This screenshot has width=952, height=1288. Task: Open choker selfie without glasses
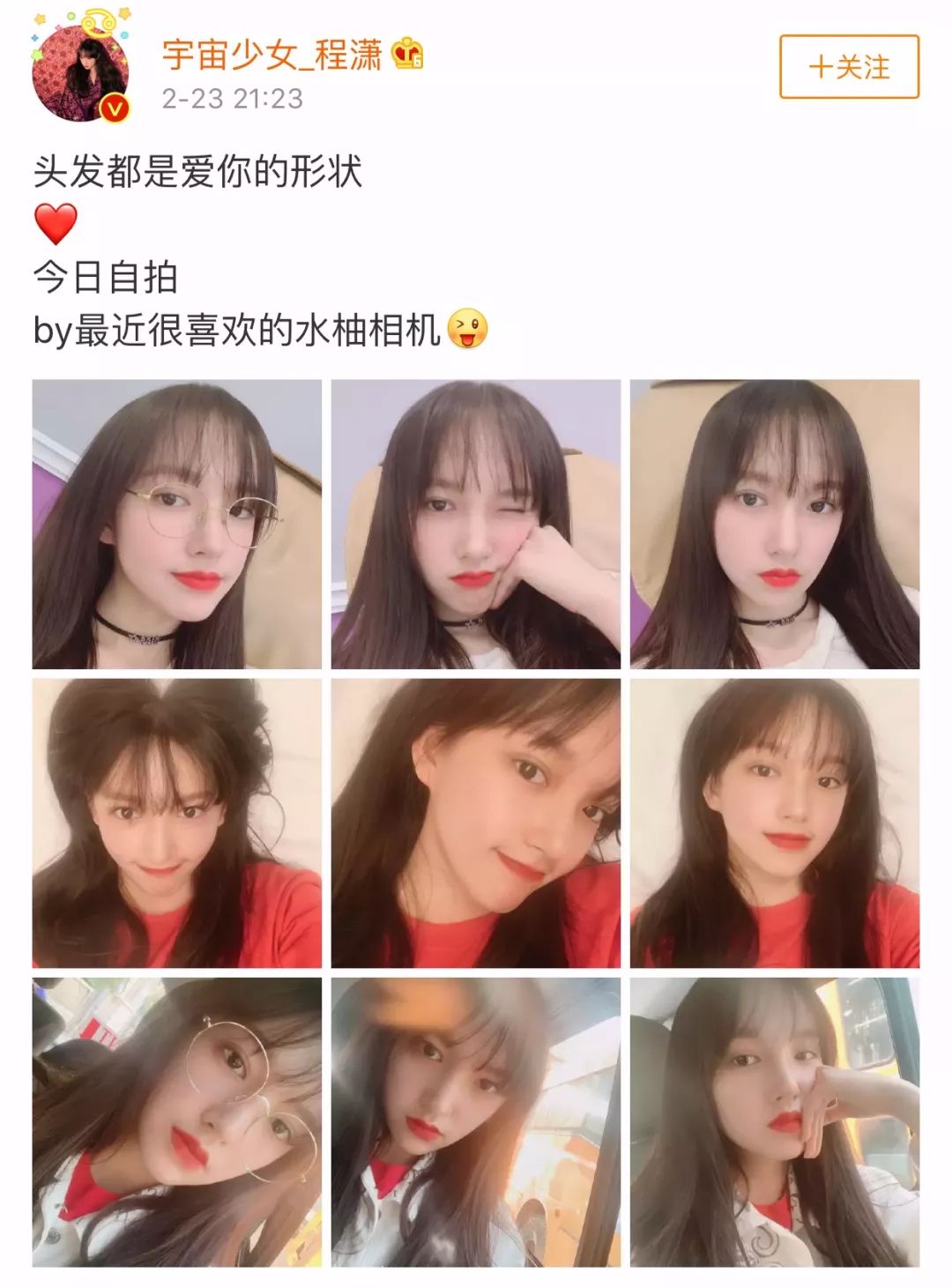pyautogui.click(x=775, y=525)
